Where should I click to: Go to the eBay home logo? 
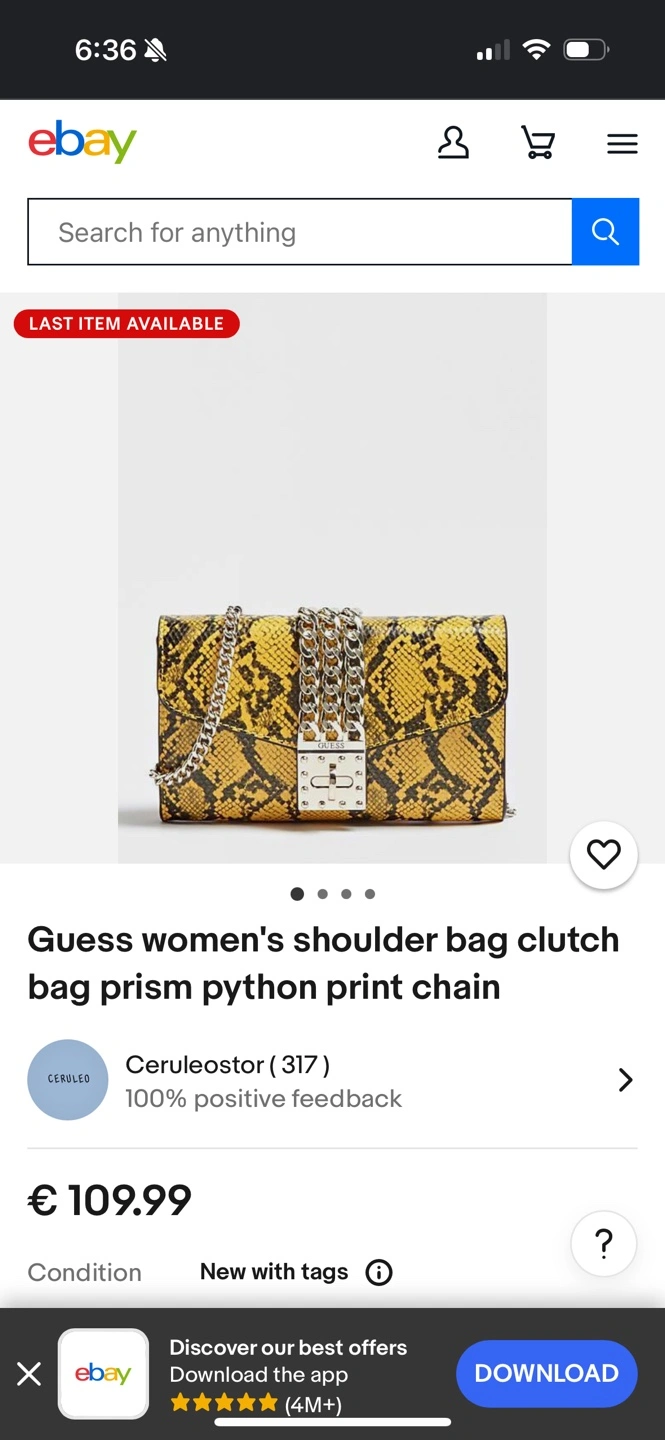click(x=82, y=142)
